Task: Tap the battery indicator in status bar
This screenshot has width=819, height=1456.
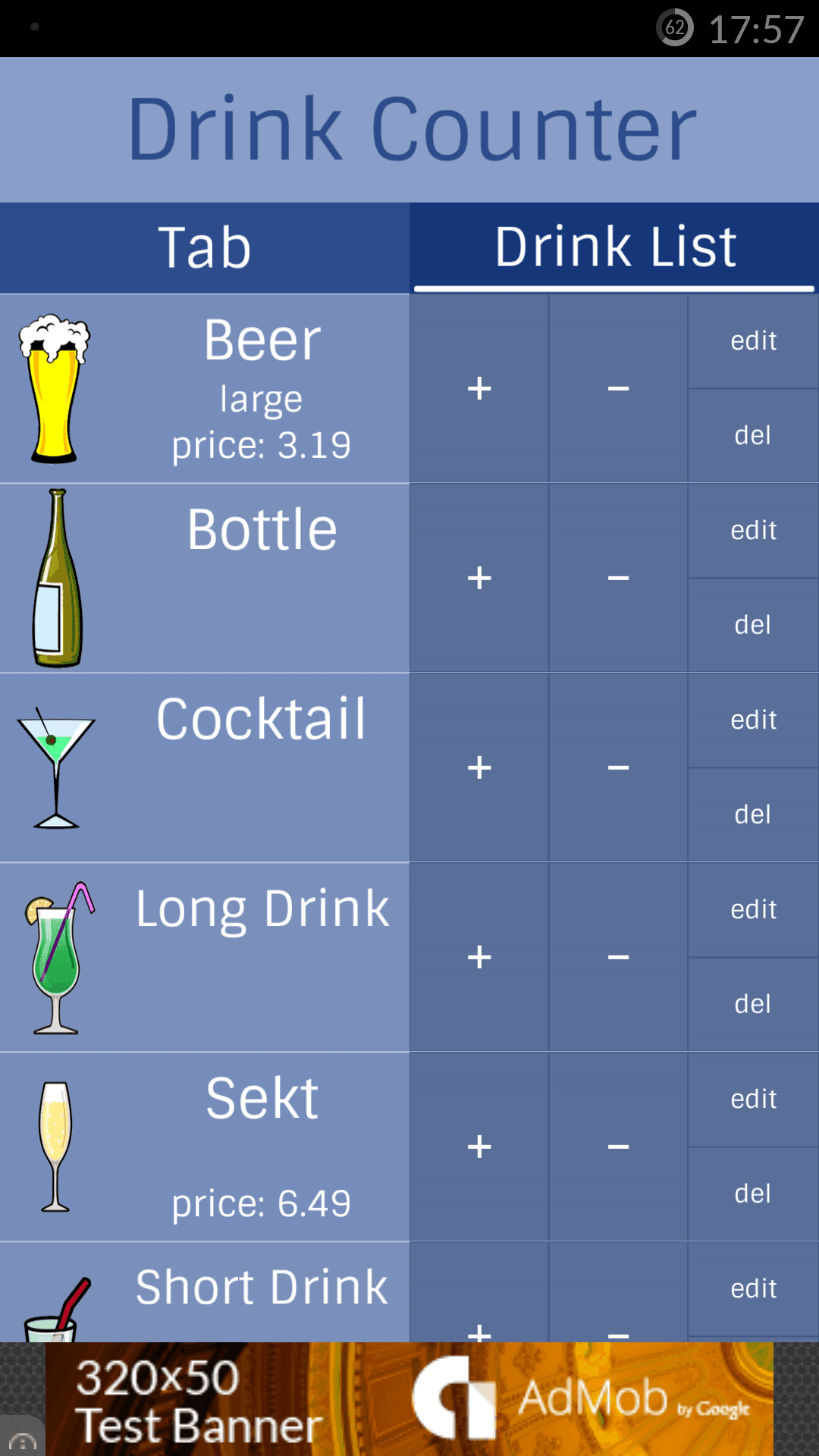Action: (674, 28)
